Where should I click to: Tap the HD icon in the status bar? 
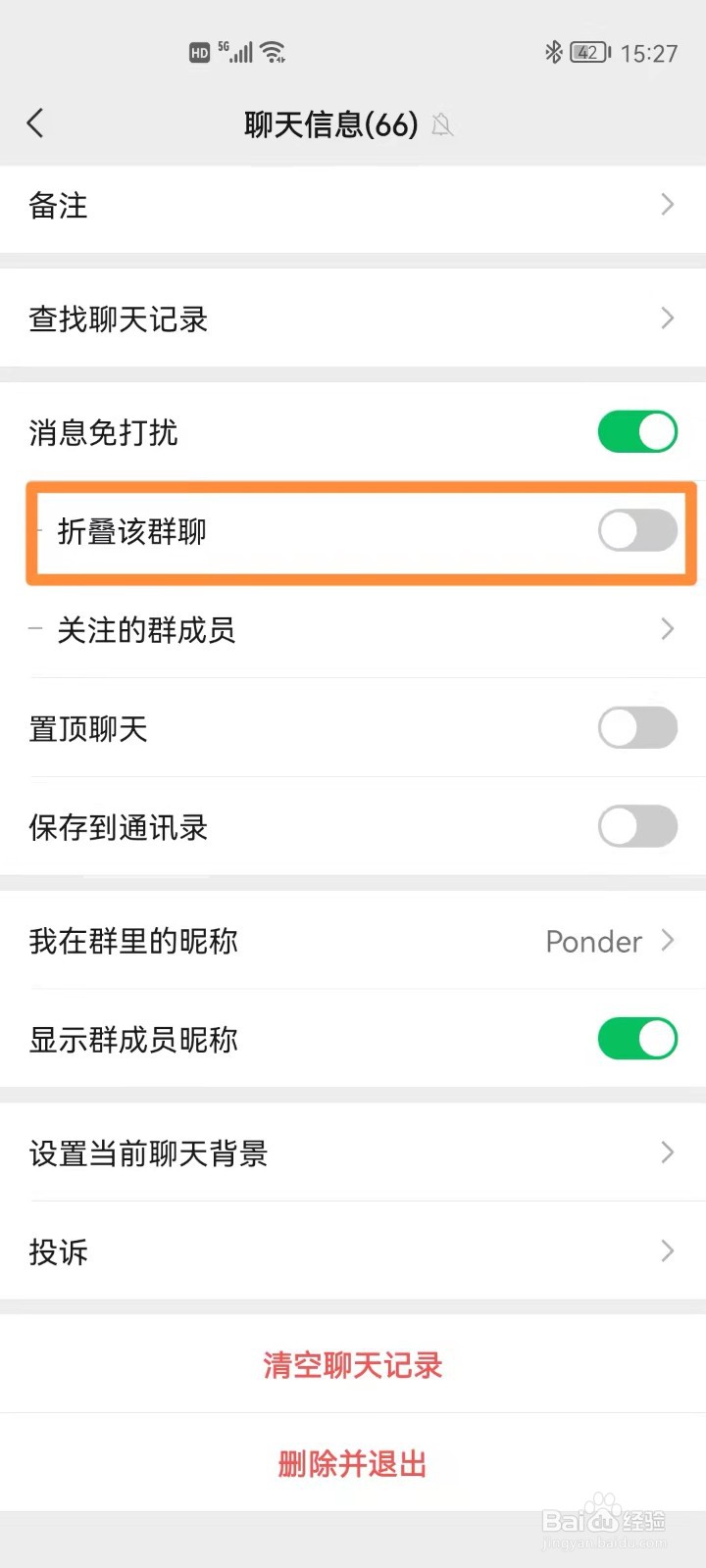coord(198,52)
